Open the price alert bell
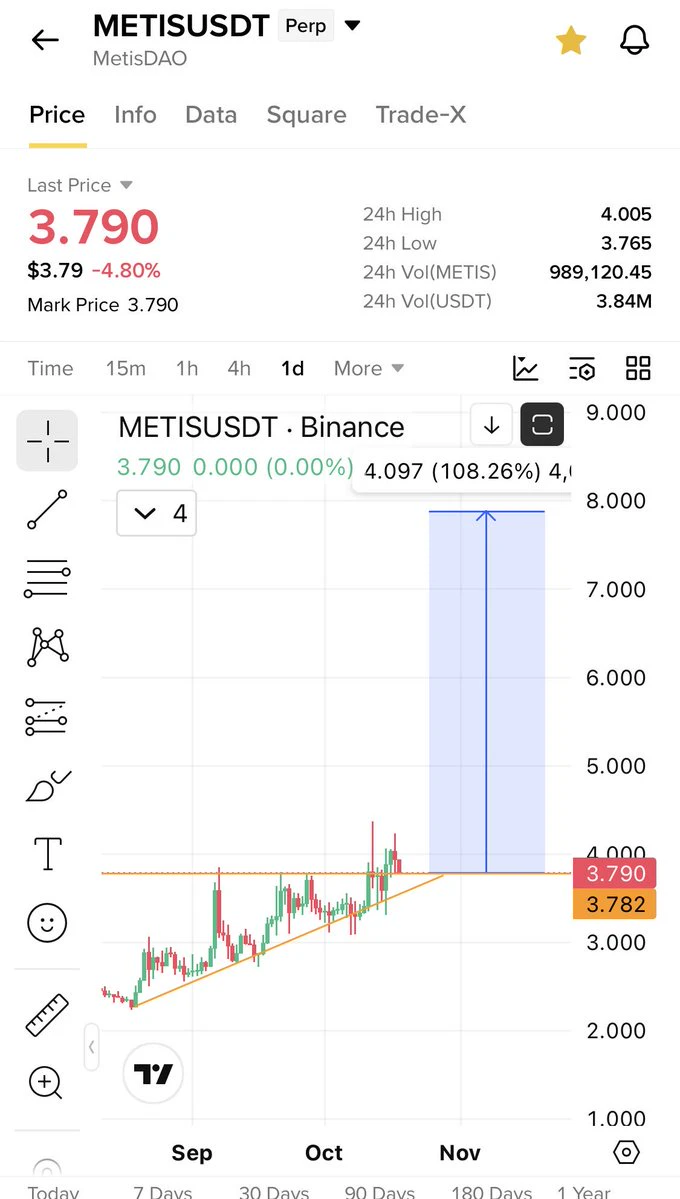The width and height of the screenshot is (680, 1199). tap(634, 40)
